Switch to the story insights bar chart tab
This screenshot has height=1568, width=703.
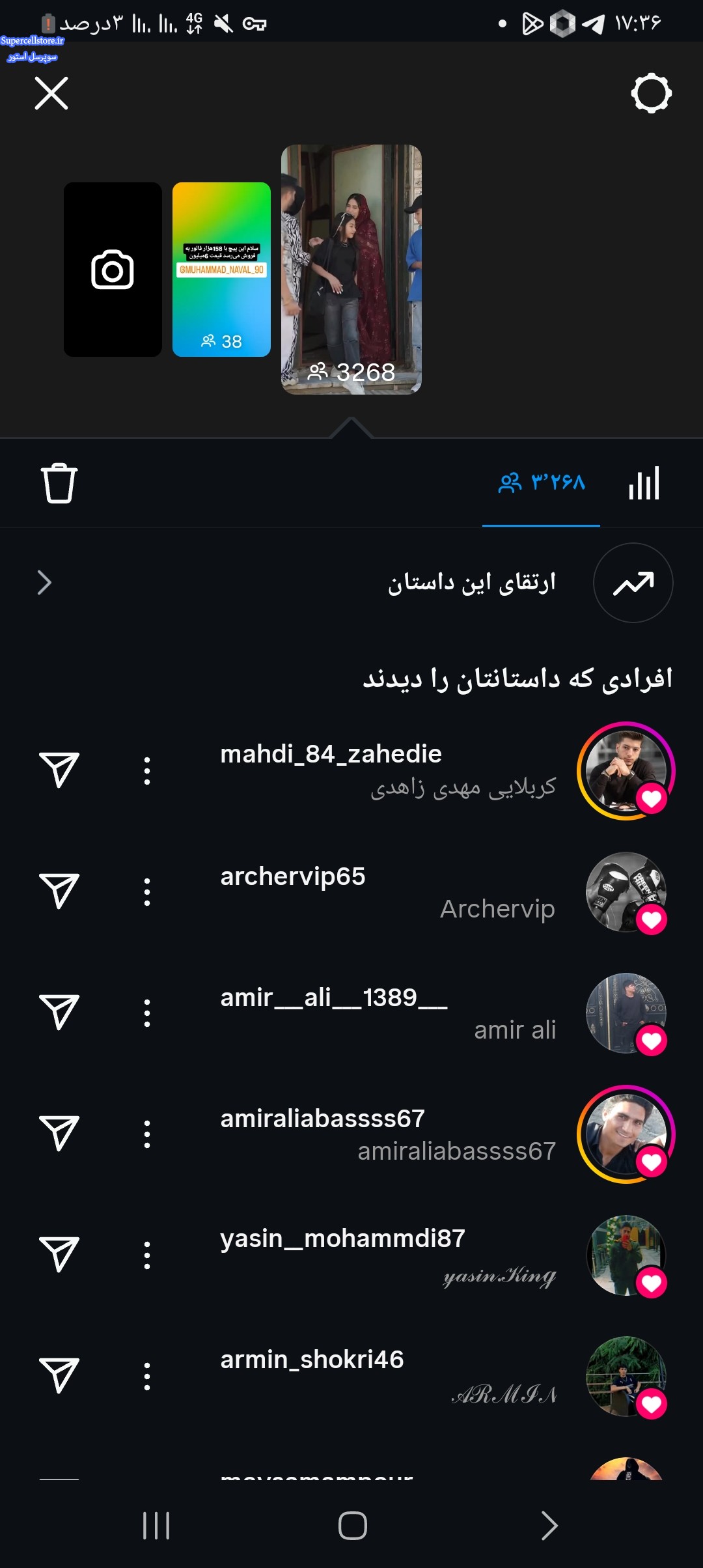(x=644, y=483)
